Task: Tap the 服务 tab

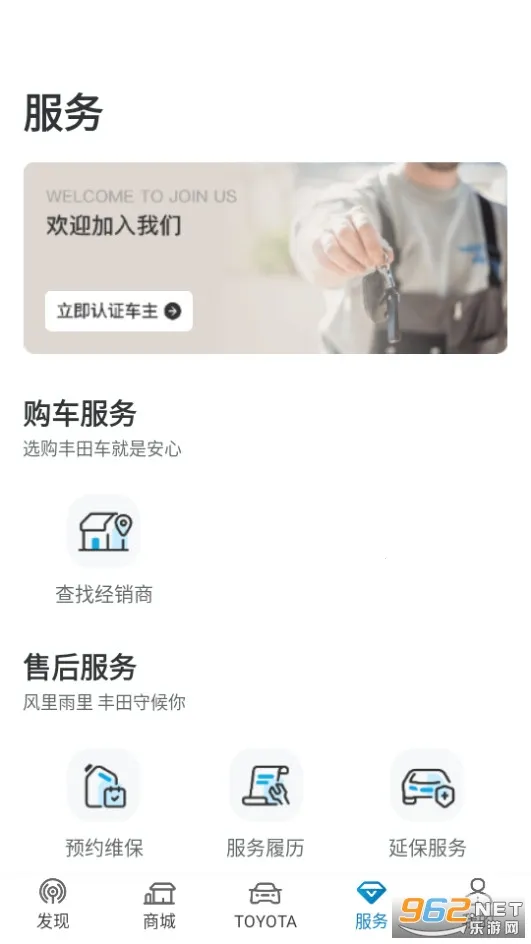Action: coord(371,904)
